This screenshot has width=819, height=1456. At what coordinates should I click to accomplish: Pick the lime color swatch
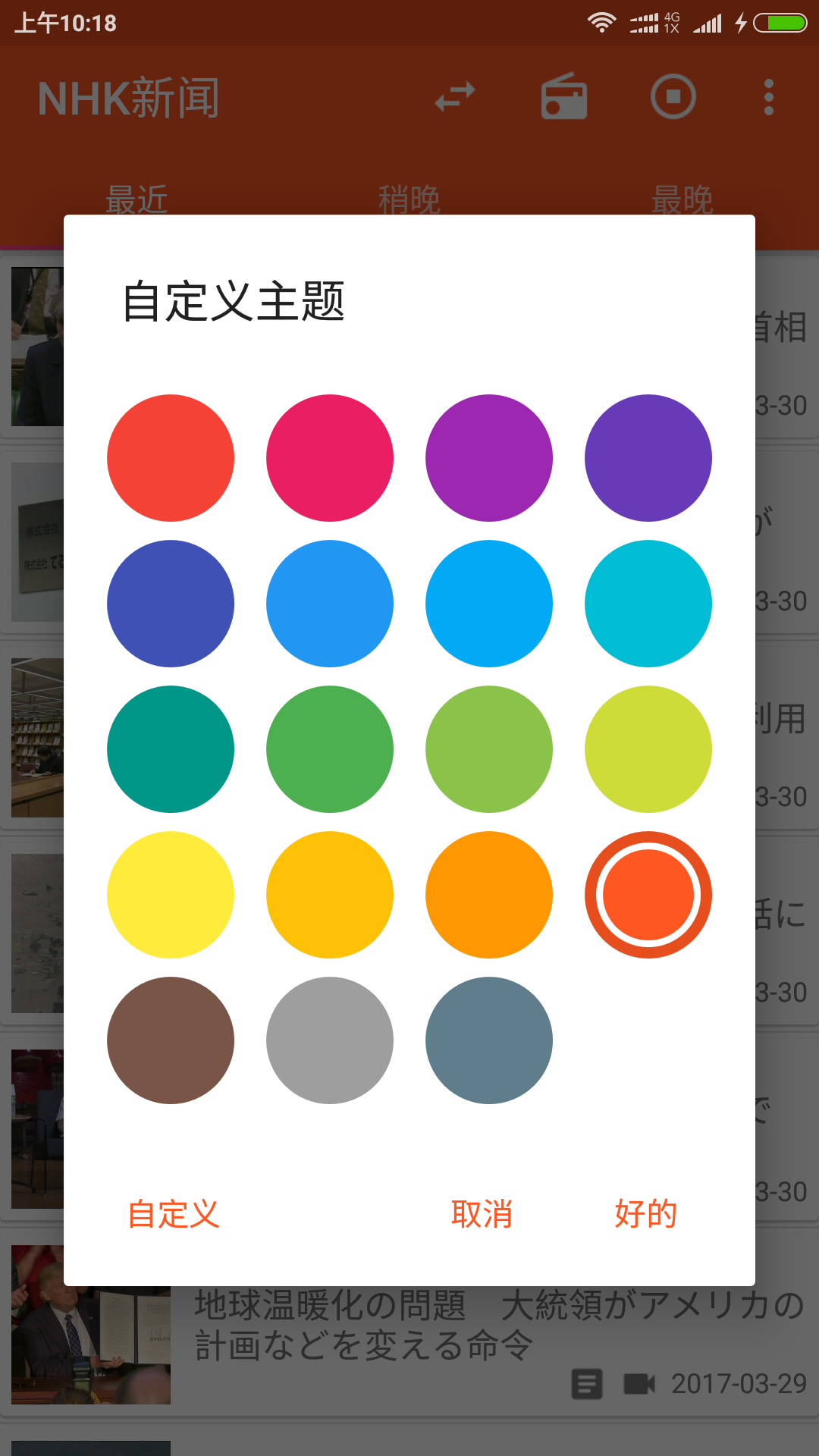[648, 749]
